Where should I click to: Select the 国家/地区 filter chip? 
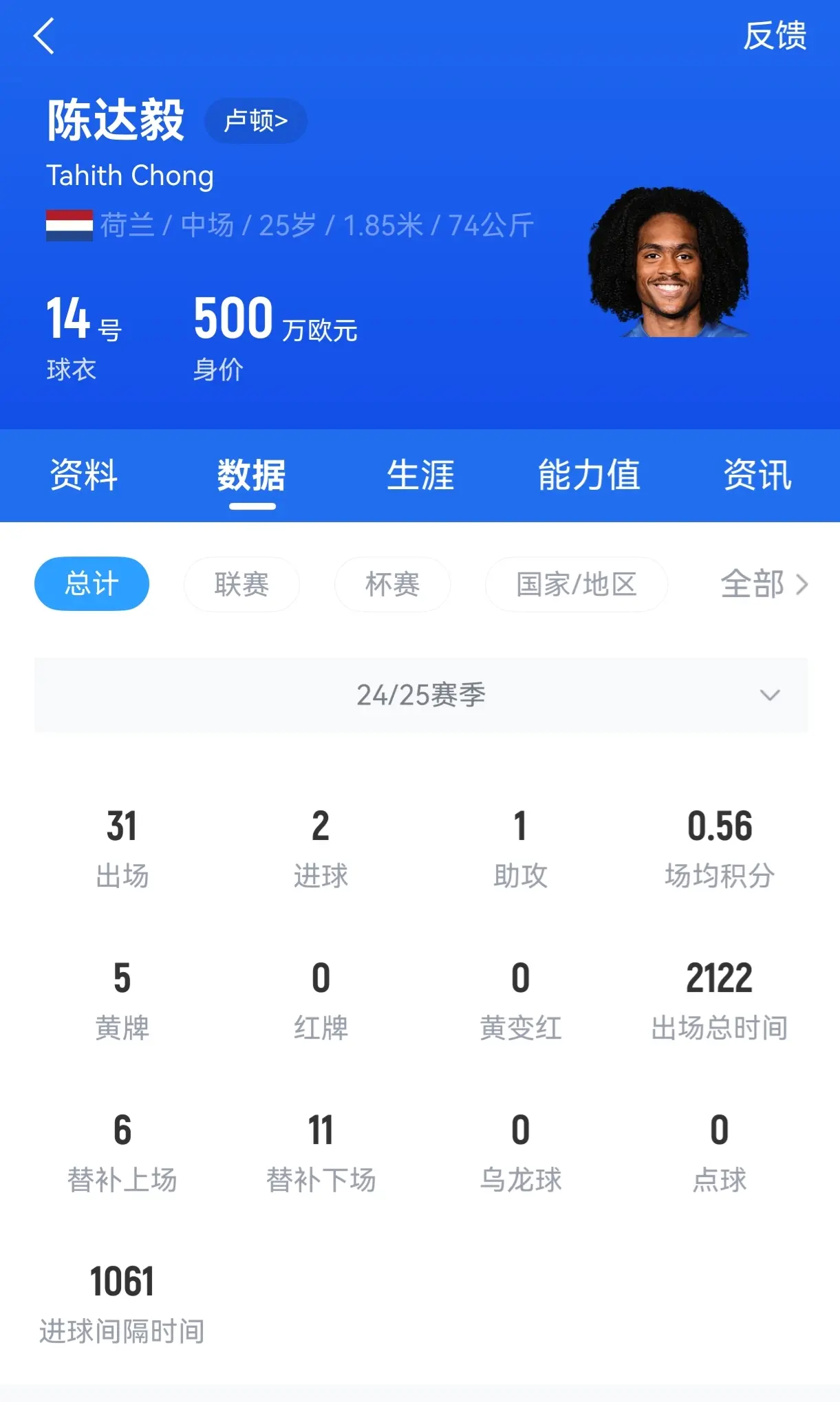576,584
